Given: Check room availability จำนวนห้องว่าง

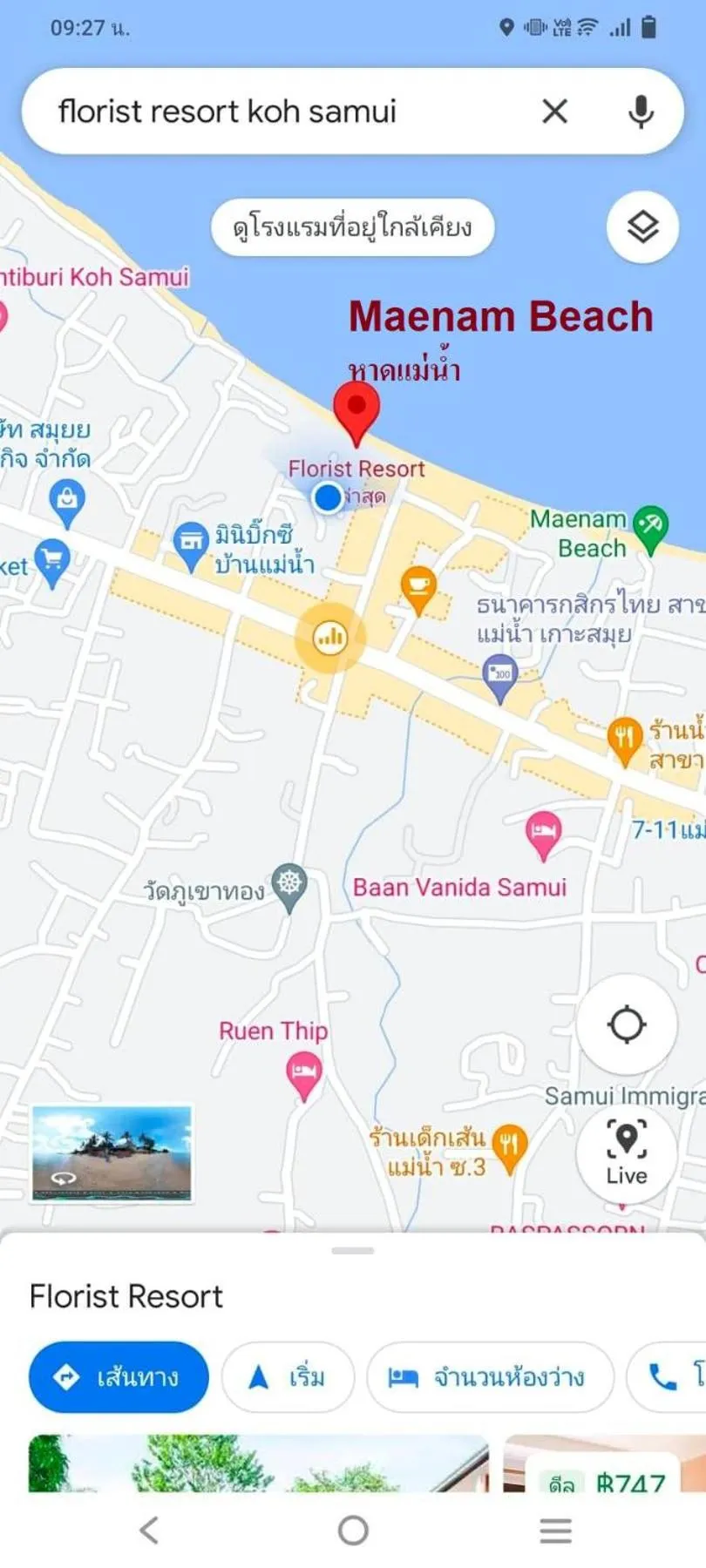Looking at the screenshot, I should tap(490, 1377).
